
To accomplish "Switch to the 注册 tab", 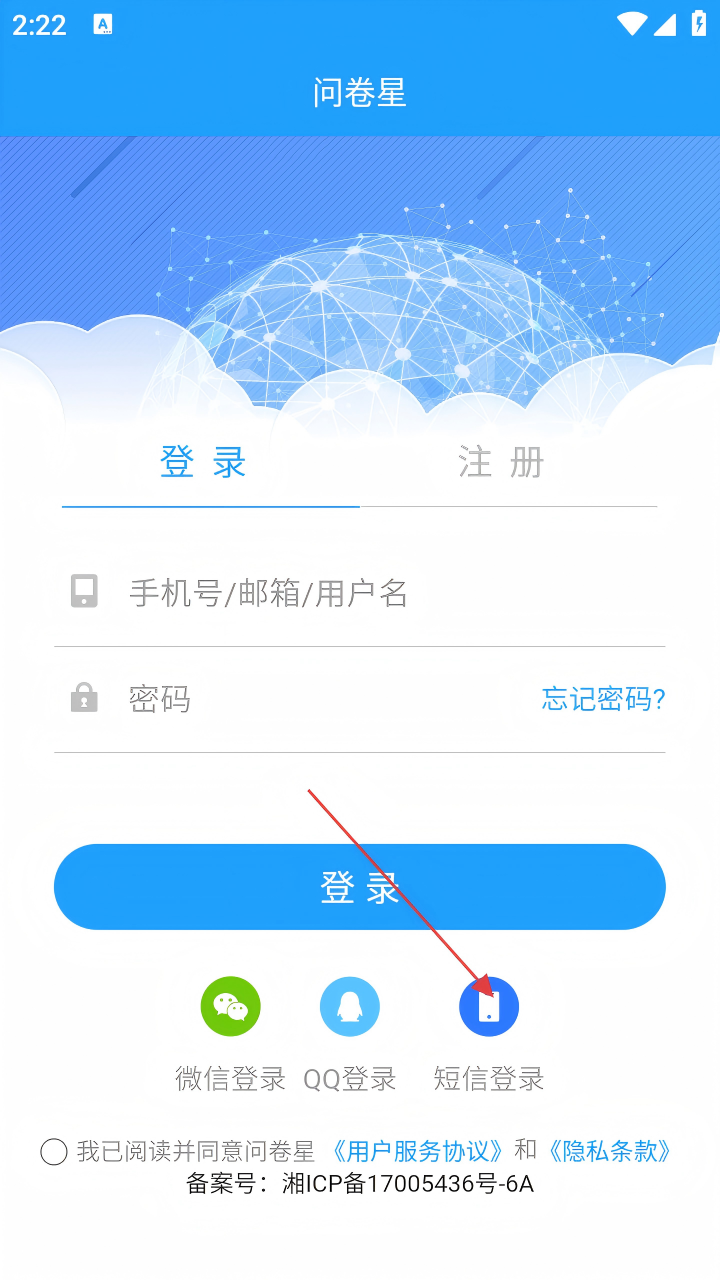I will 502,464.
